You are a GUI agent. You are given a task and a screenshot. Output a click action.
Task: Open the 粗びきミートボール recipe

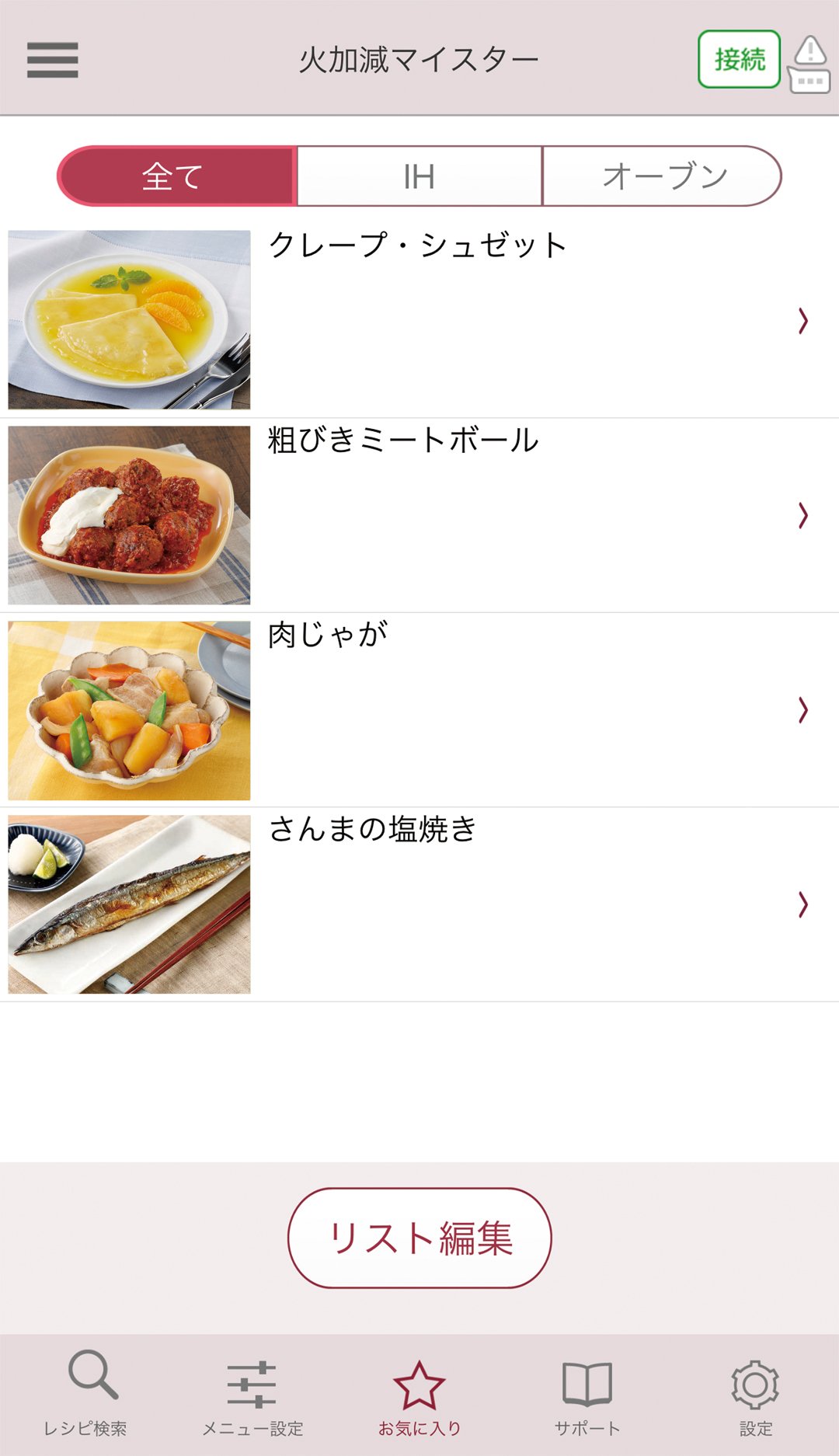419,515
